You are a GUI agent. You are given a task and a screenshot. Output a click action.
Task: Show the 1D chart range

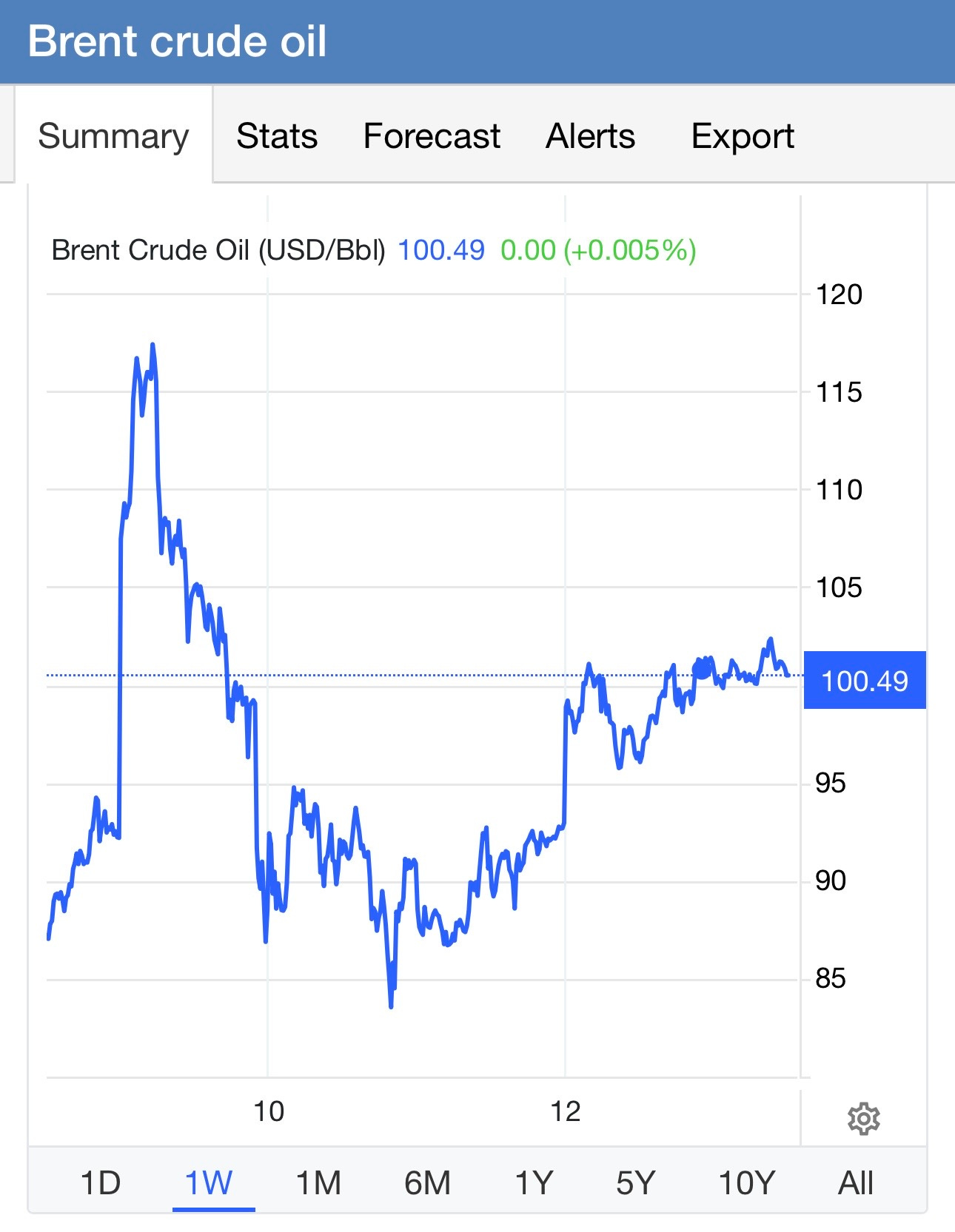point(100,1182)
